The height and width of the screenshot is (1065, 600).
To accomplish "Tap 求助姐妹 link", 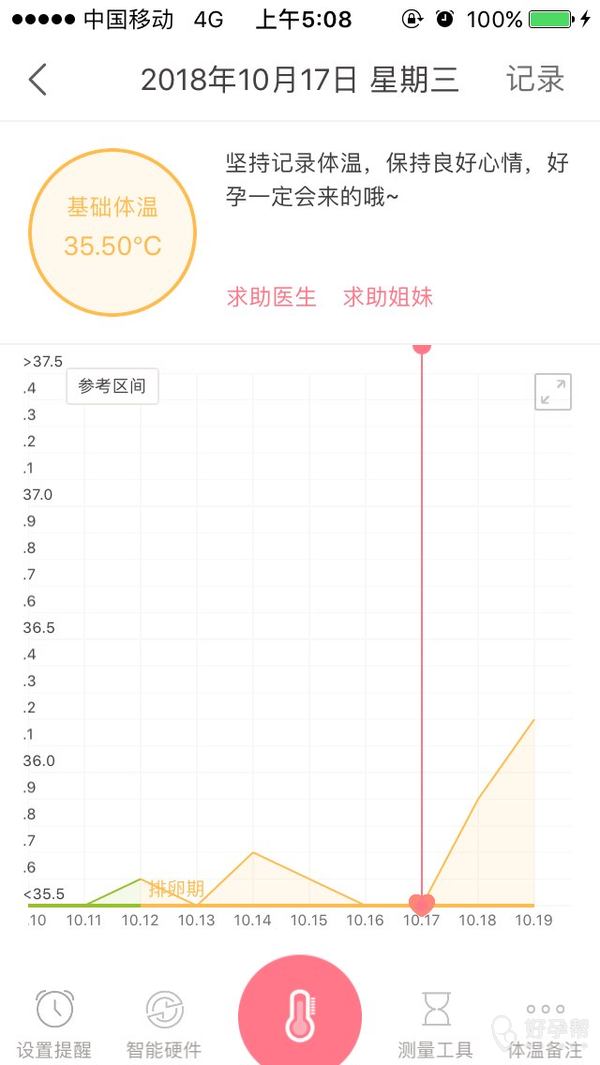I will 388,297.
